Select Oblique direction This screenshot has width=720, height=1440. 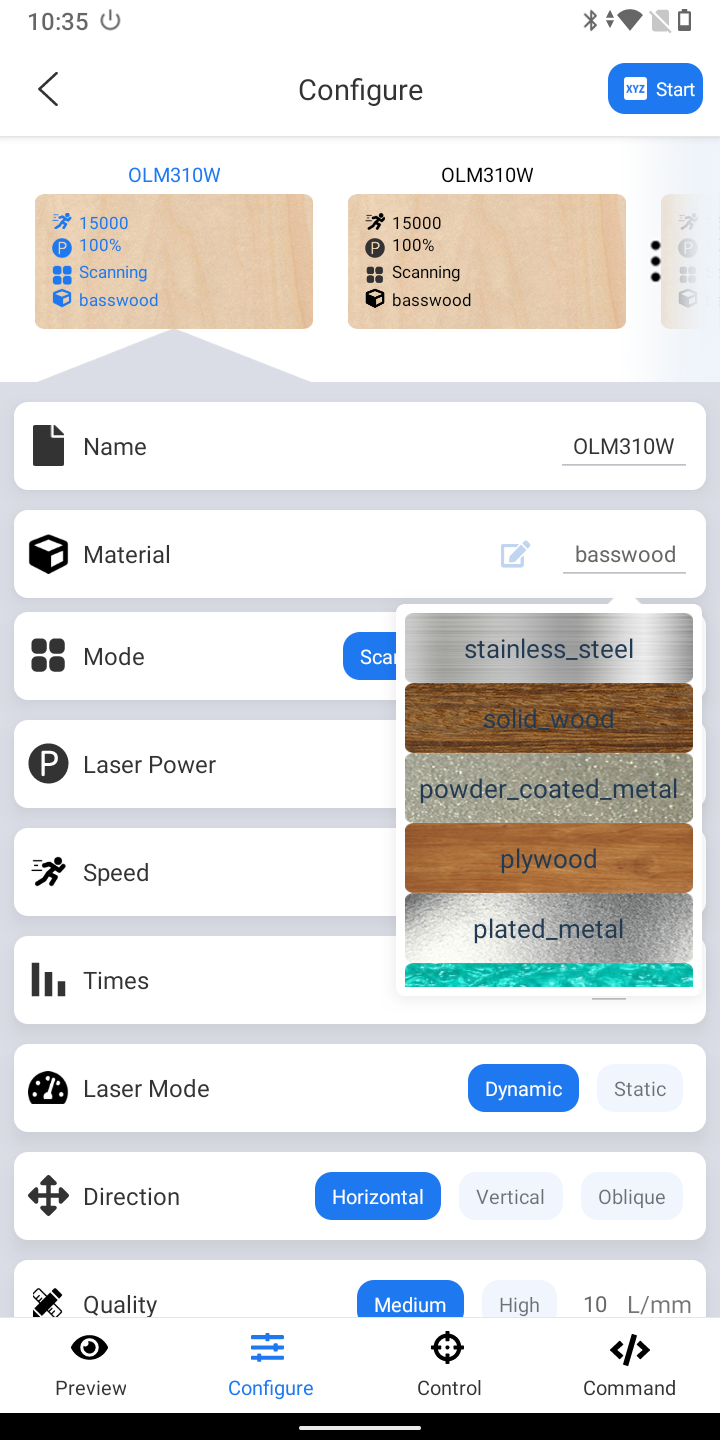coord(631,1197)
